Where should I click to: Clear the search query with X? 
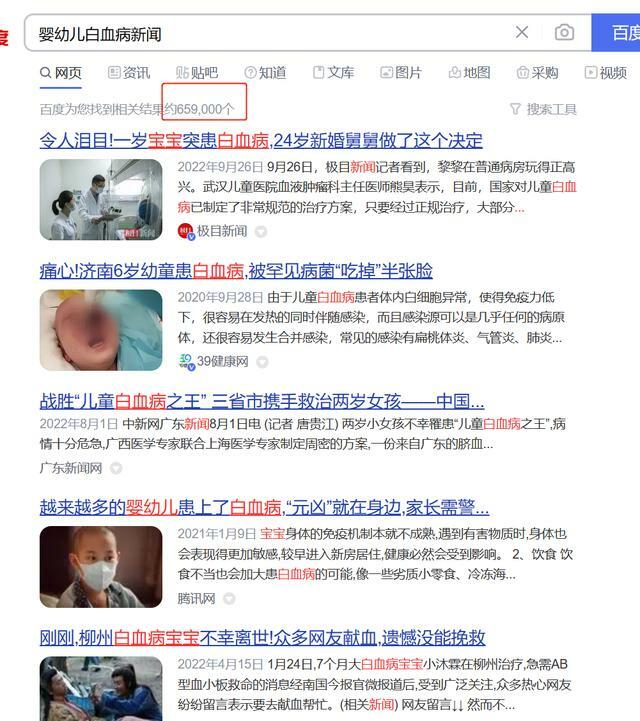coord(522,33)
